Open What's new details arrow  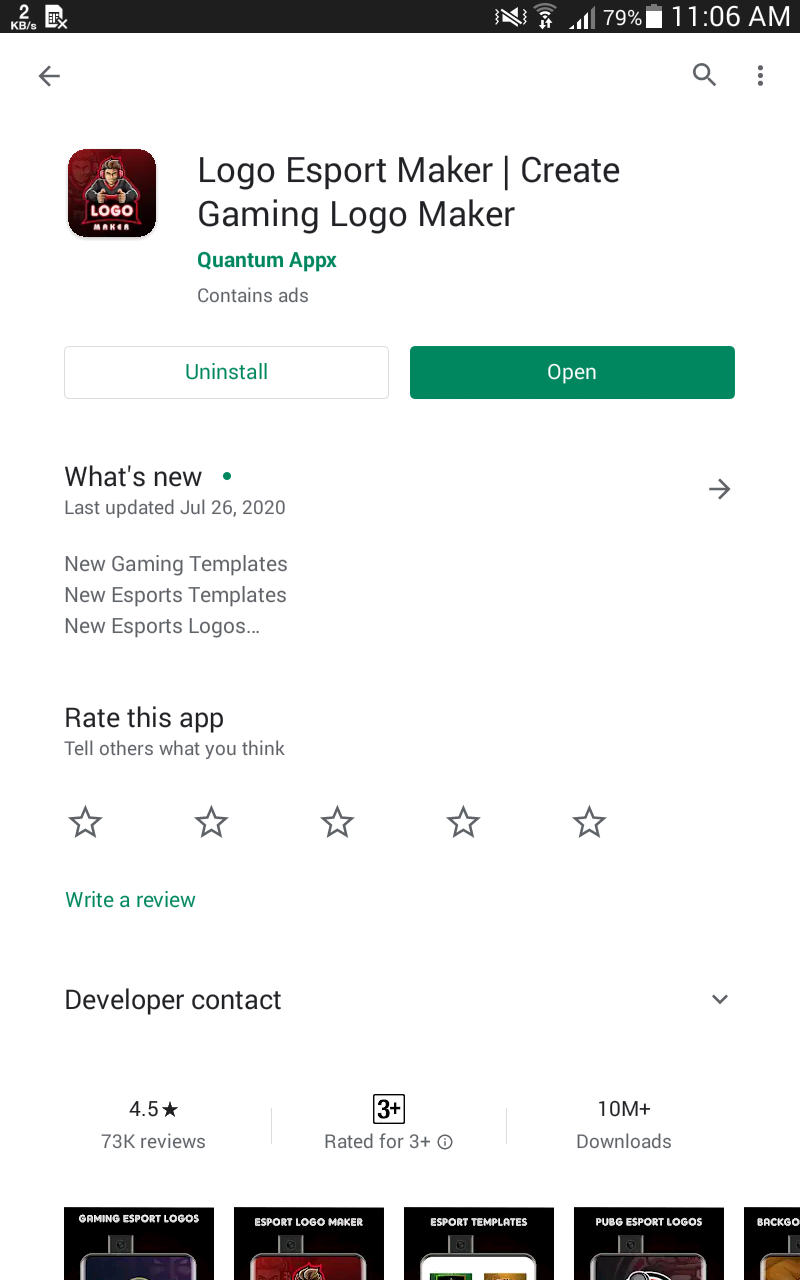pyautogui.click(x=719, y=489)
